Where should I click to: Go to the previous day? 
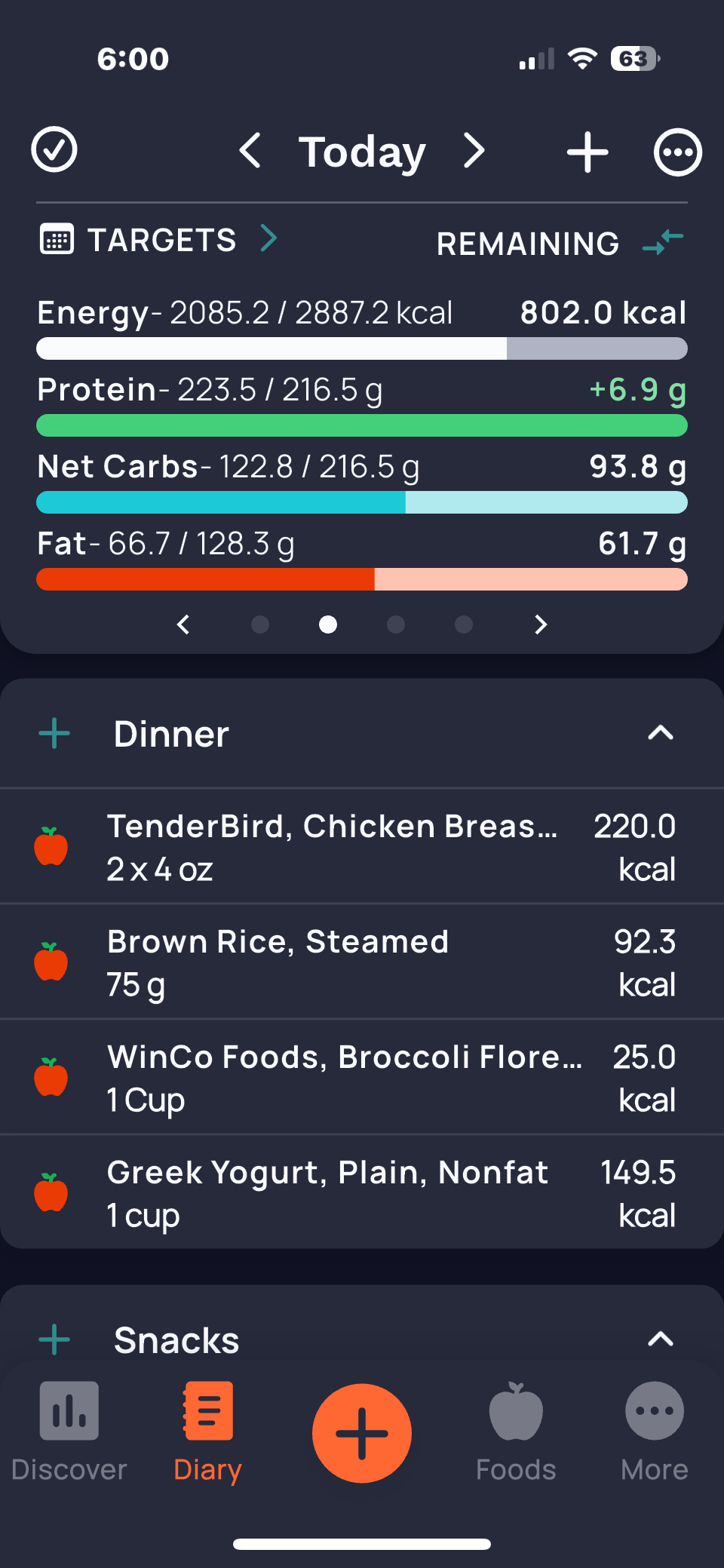click(250, 151)
